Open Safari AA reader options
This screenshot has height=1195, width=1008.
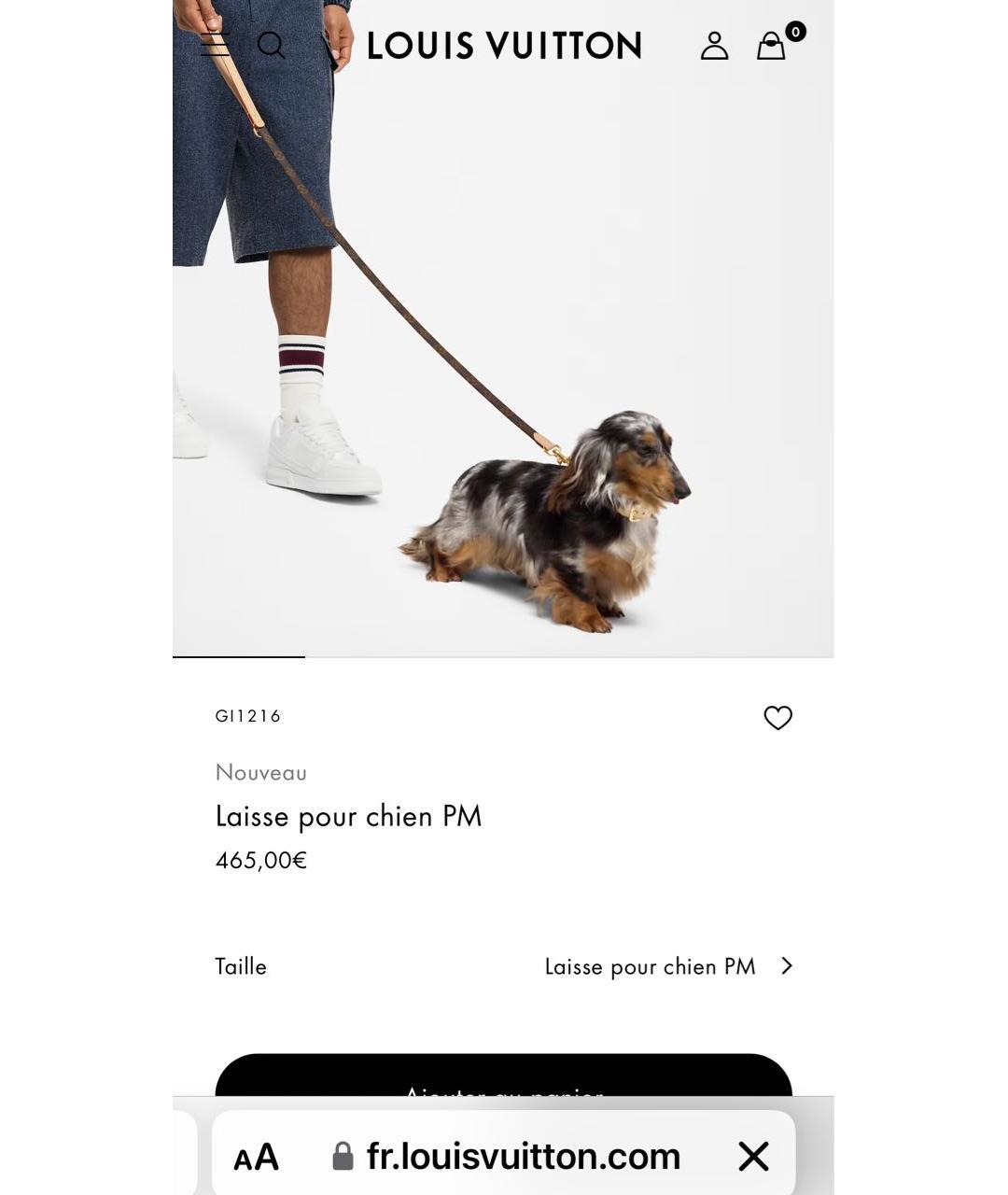[256, 1157]
